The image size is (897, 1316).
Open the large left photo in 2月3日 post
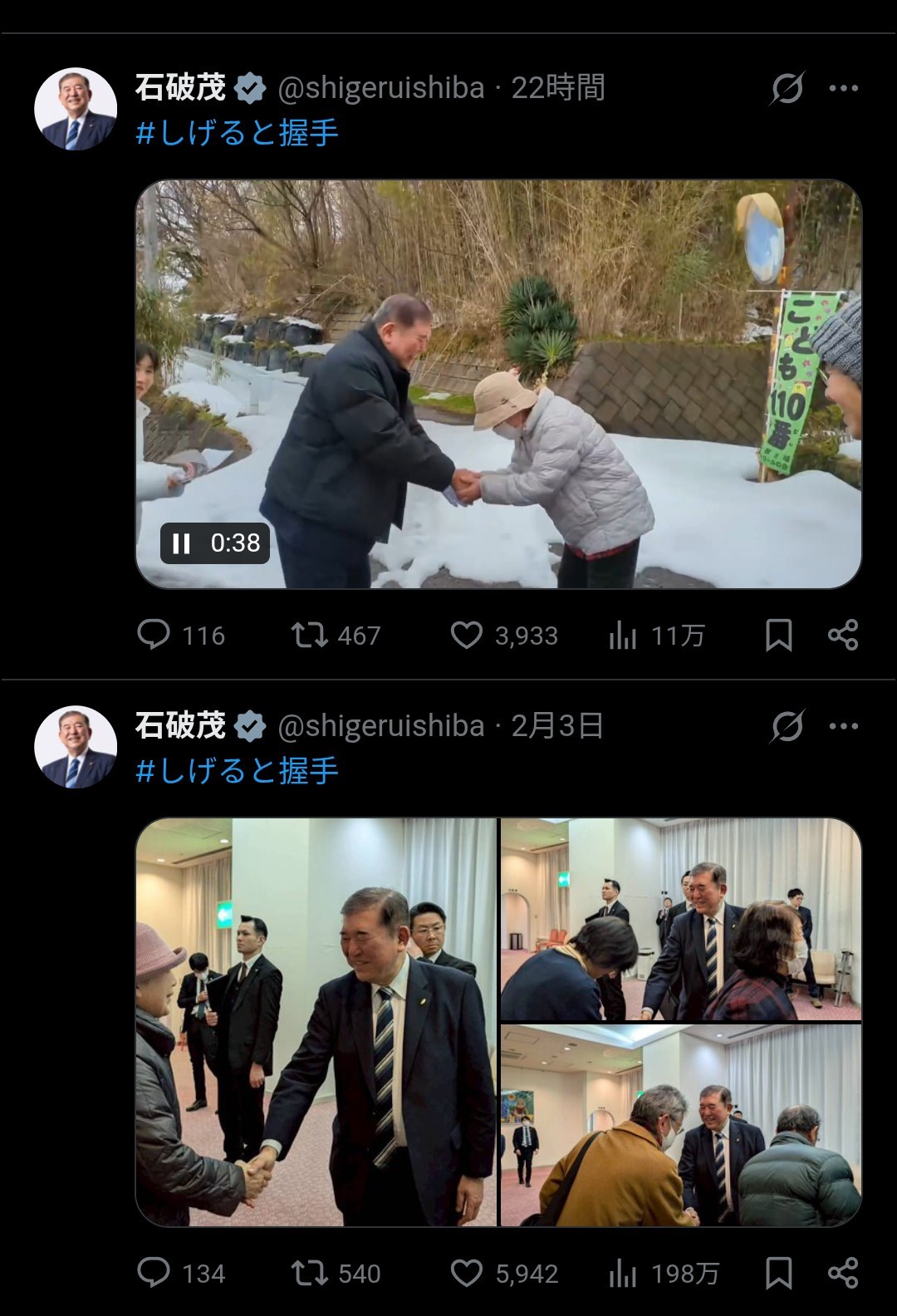pos(316,1022)
